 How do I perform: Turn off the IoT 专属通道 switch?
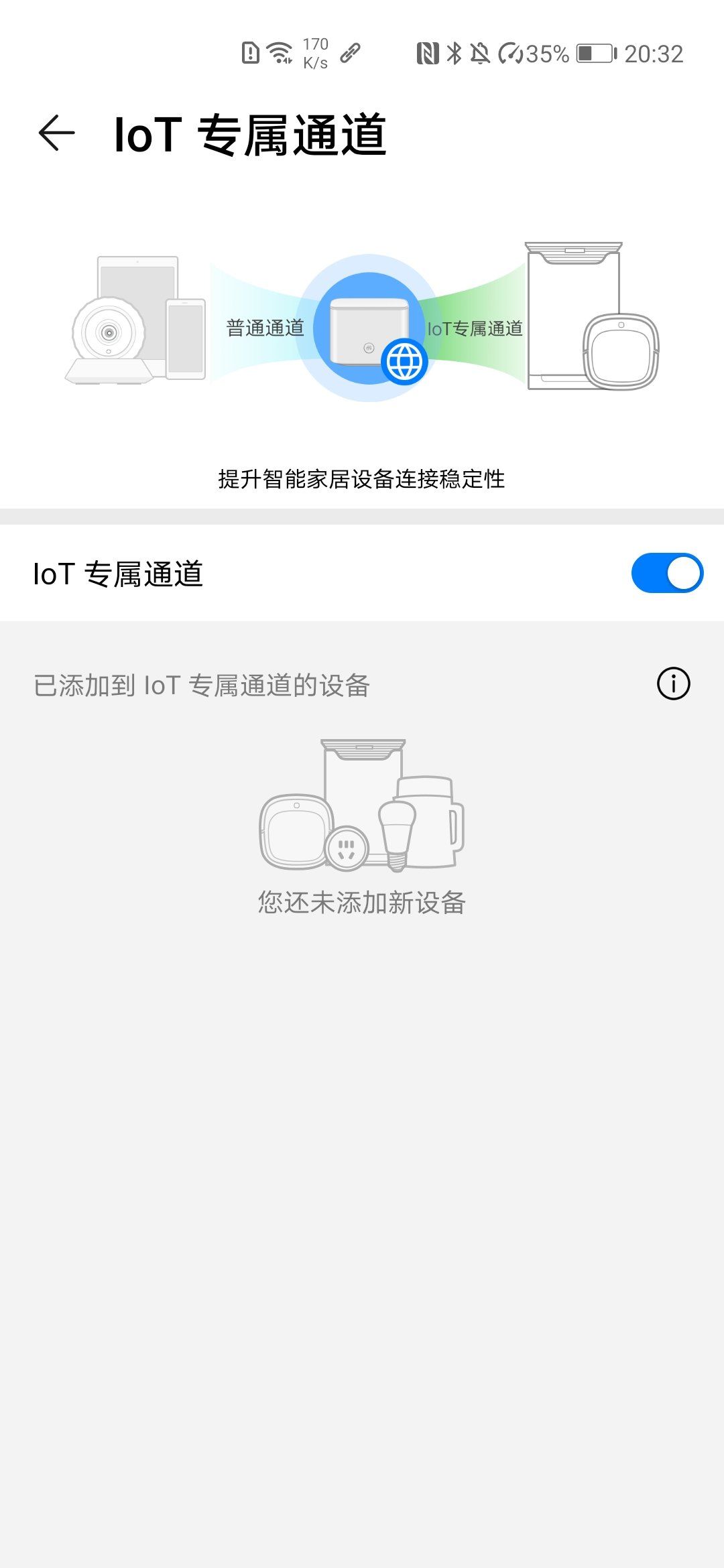(666, 574)
